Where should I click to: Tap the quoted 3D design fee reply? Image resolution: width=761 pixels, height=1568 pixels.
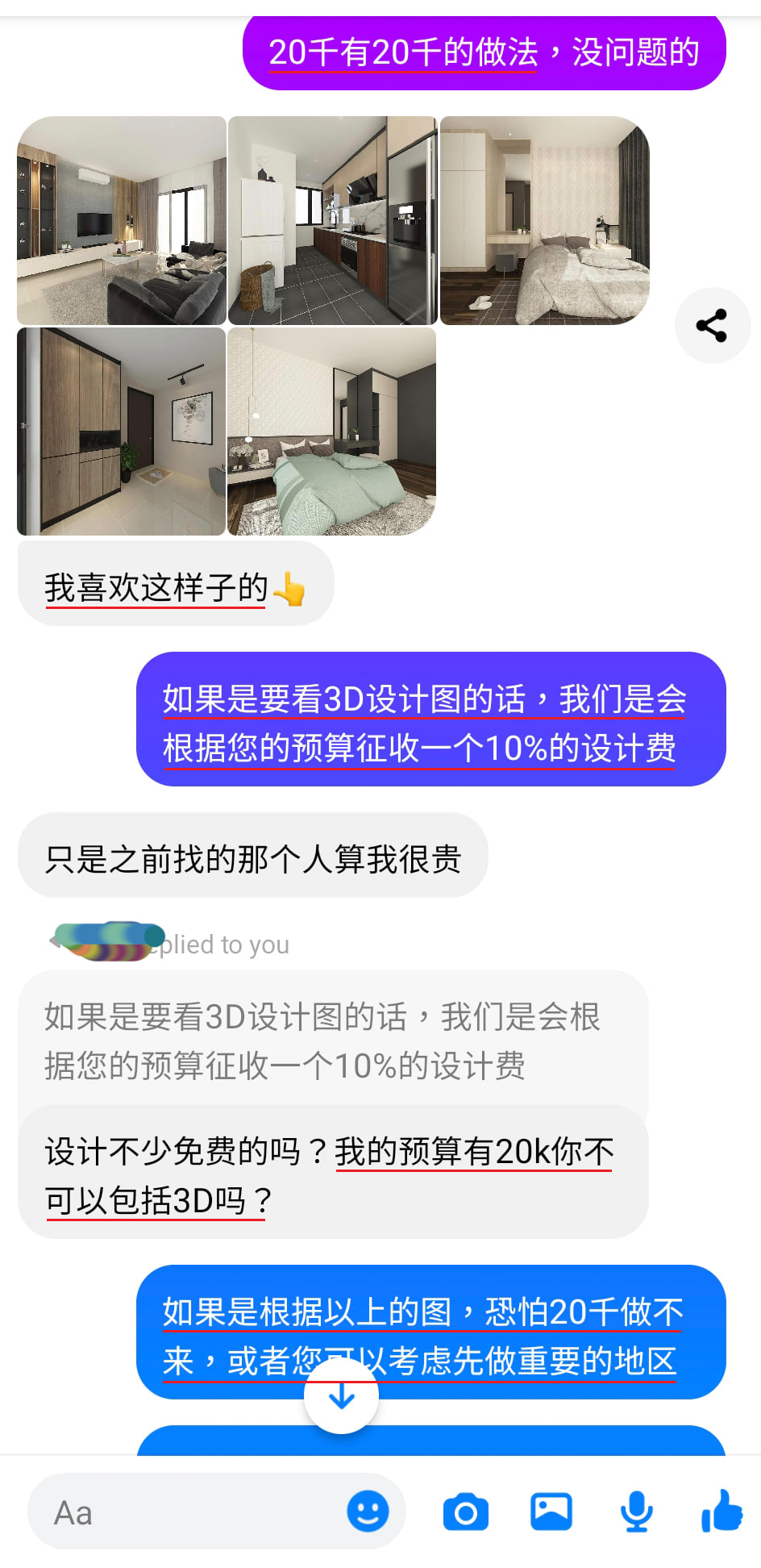click(322, 1040)
